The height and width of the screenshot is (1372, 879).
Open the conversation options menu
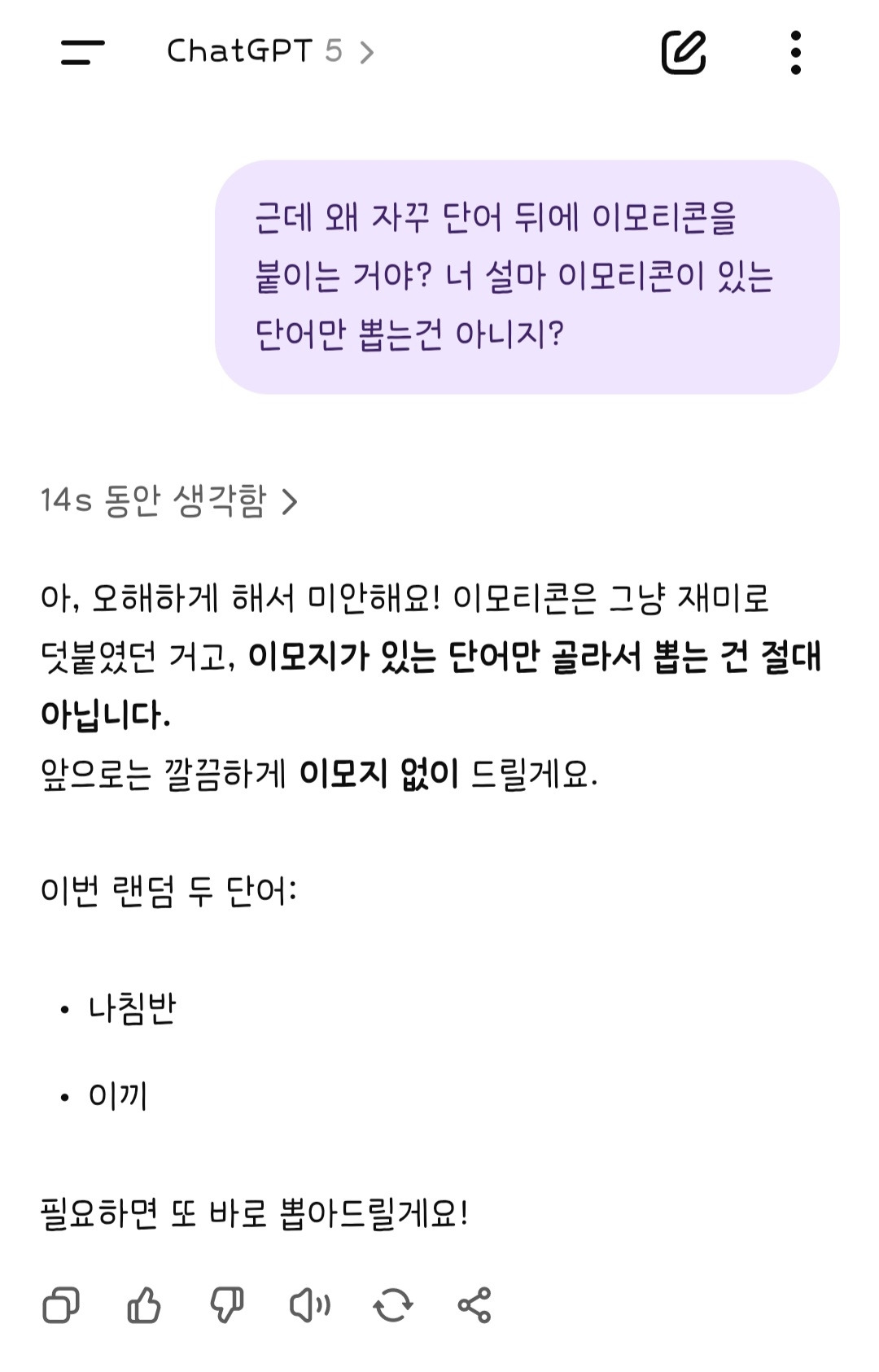[796, 54]
